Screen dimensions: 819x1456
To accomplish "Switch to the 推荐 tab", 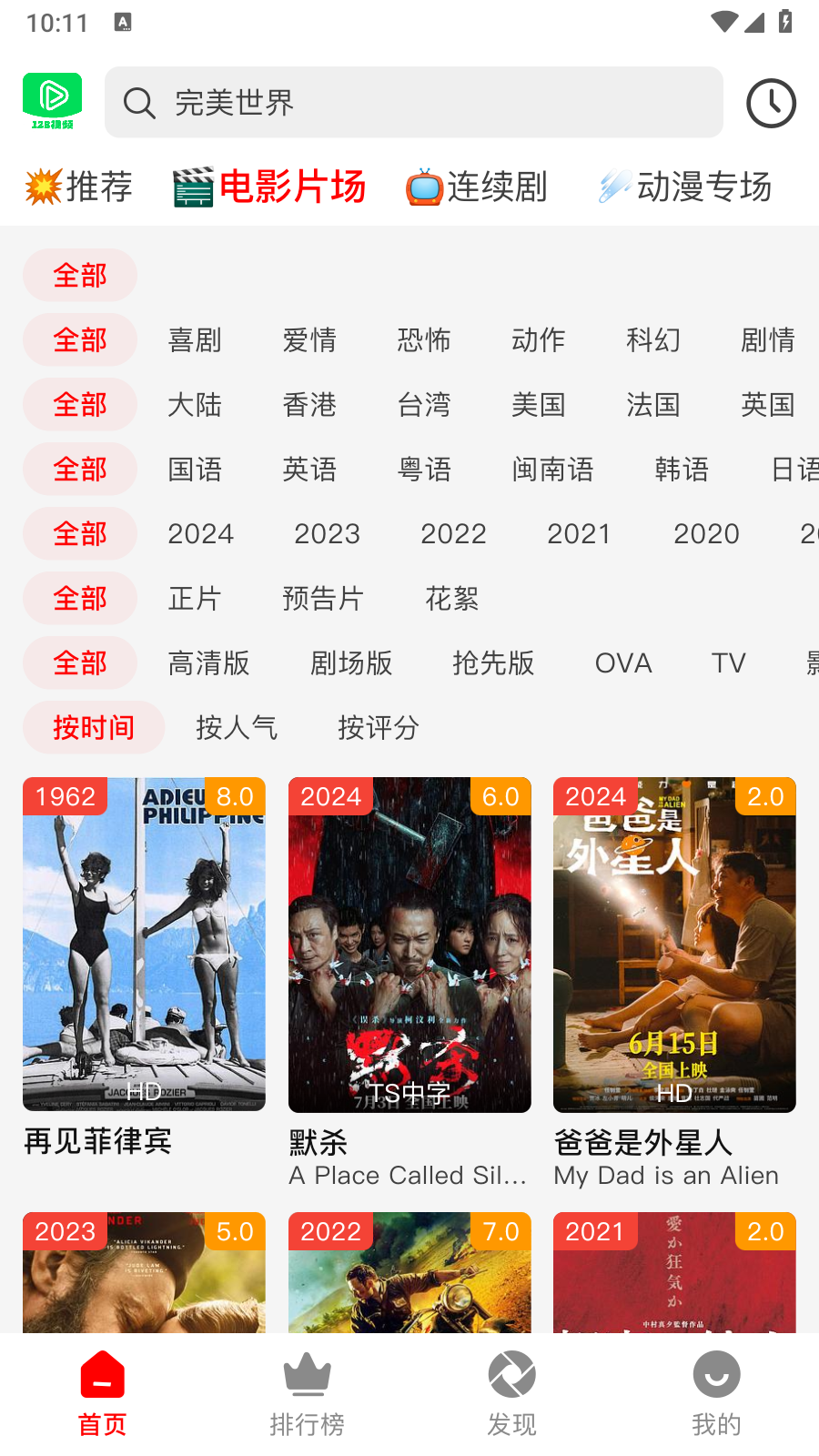I will (80, 187).
